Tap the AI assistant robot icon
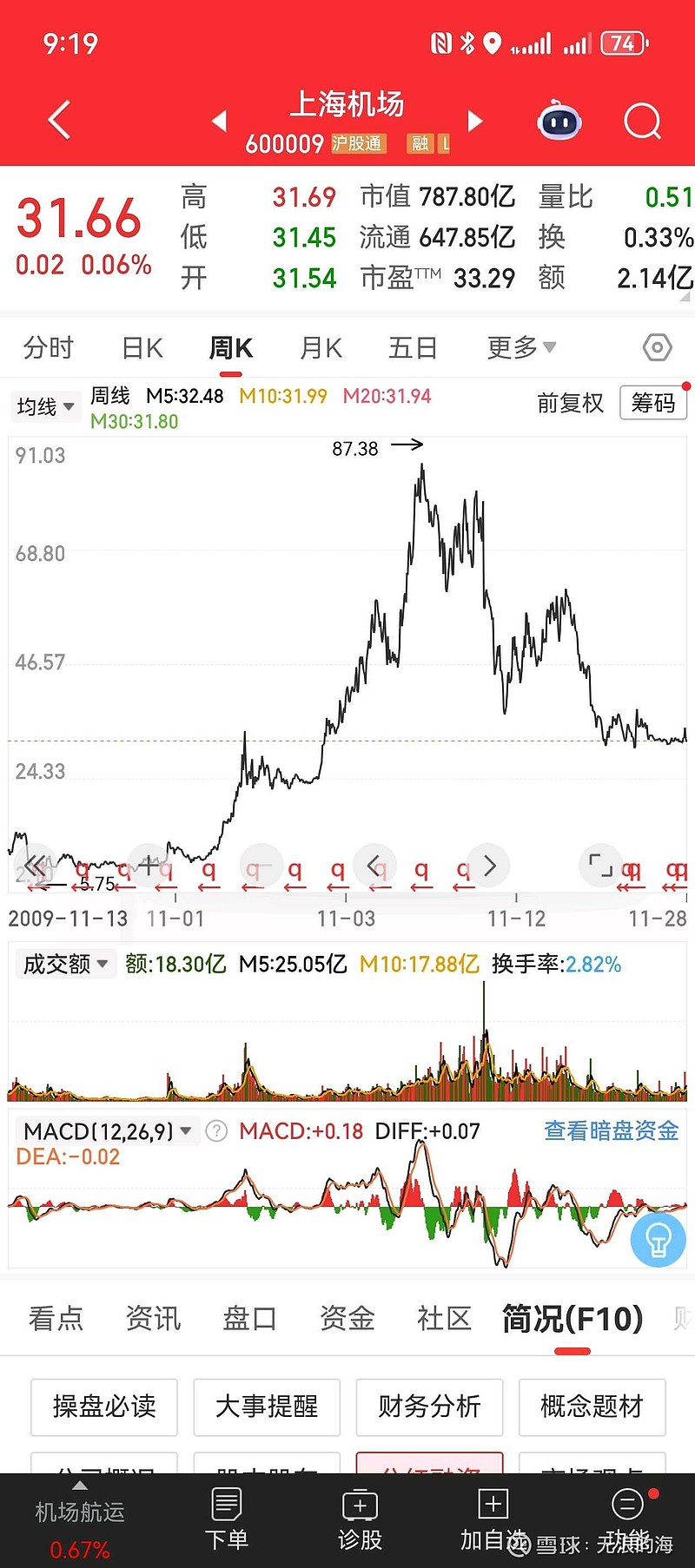This screenshot has width=695, height=1568. (x=559, y=121)
